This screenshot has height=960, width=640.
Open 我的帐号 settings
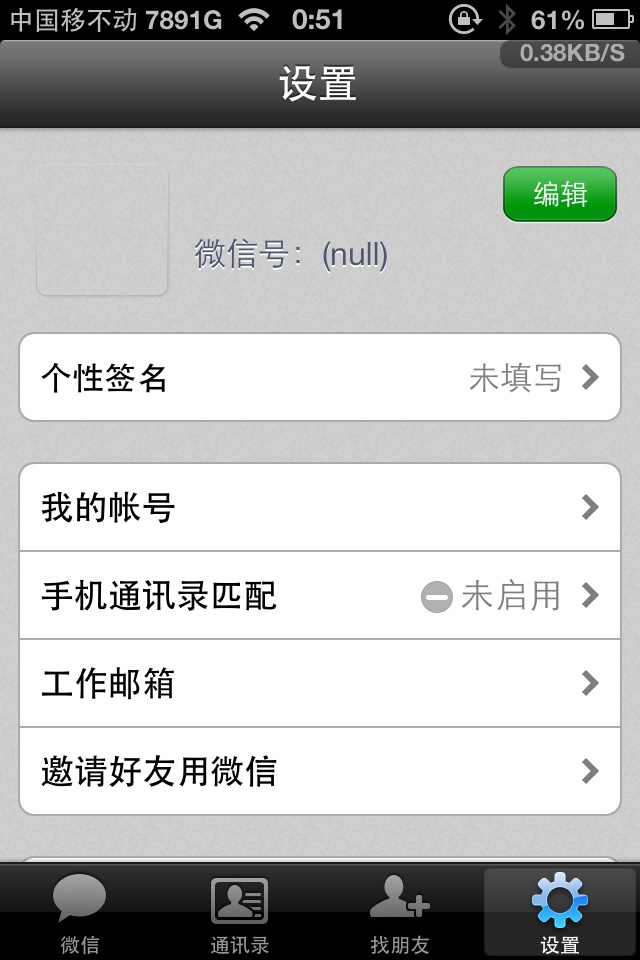coord(320,508)
